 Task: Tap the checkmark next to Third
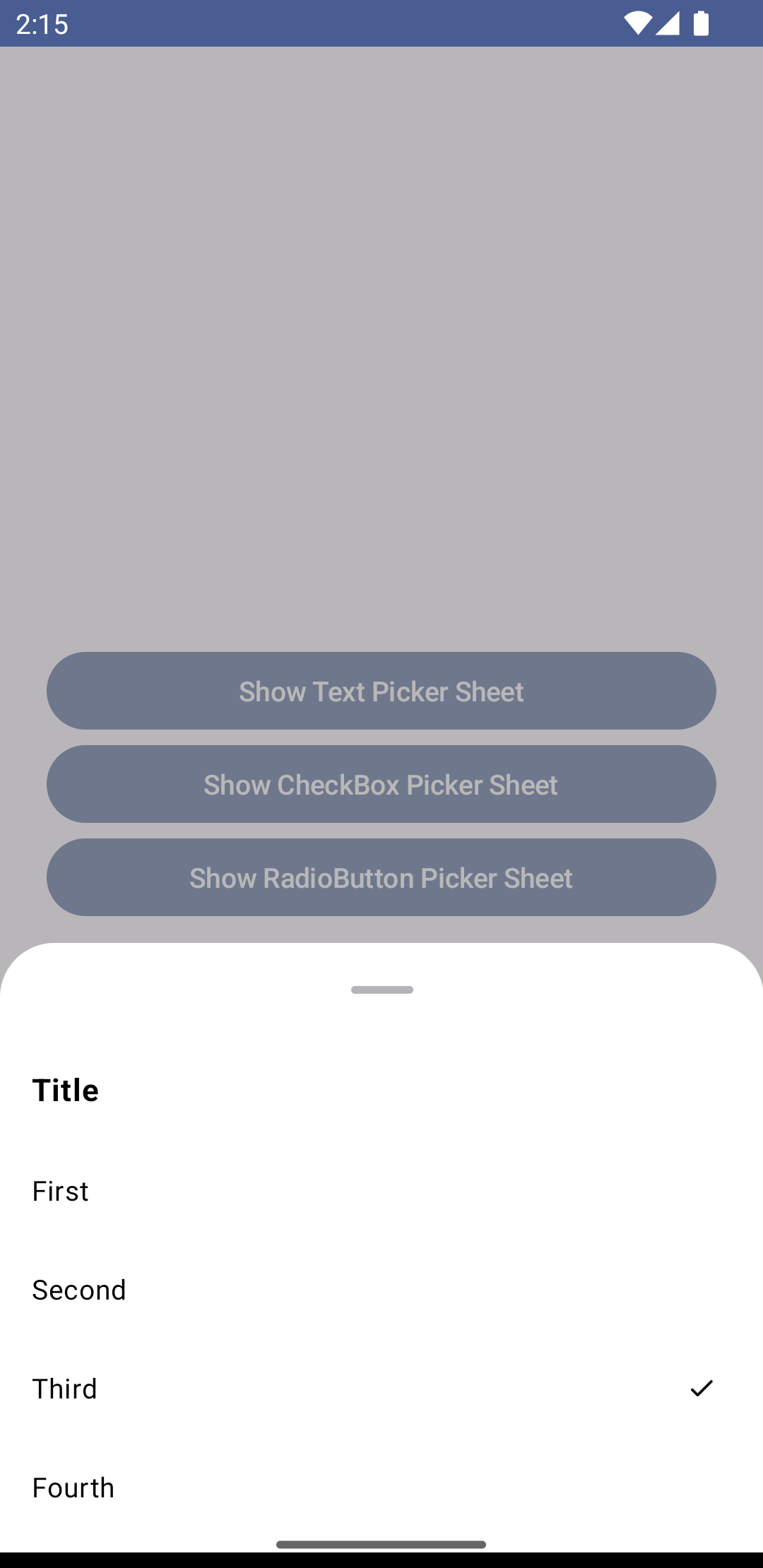(x=702, y=1387)
